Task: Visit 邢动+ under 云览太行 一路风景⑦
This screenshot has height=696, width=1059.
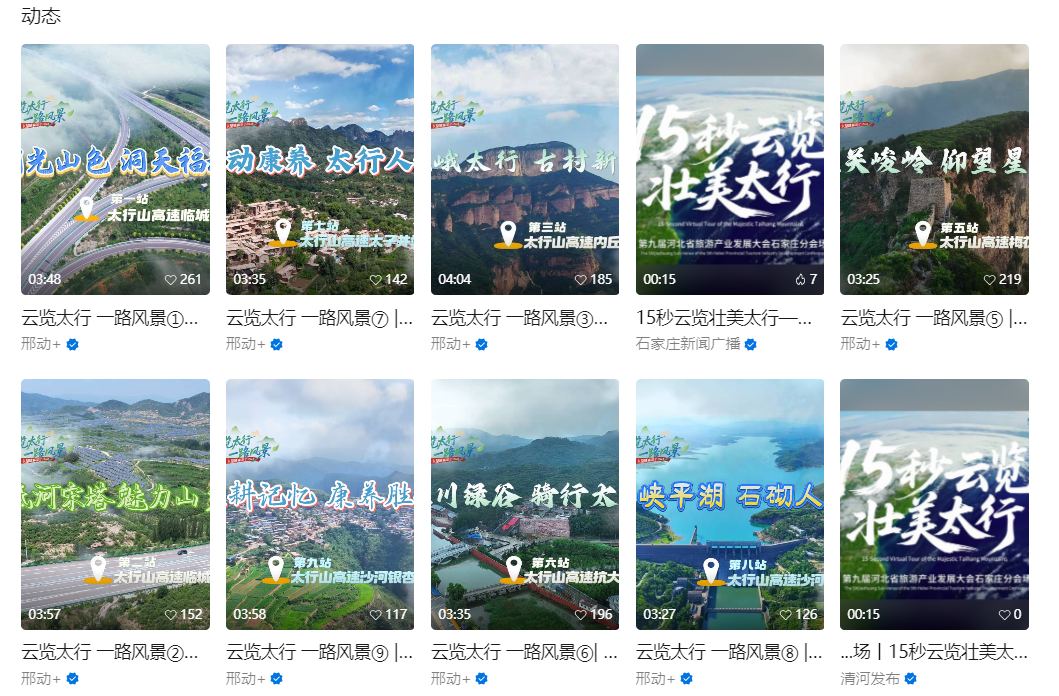Action: point(246,344)
